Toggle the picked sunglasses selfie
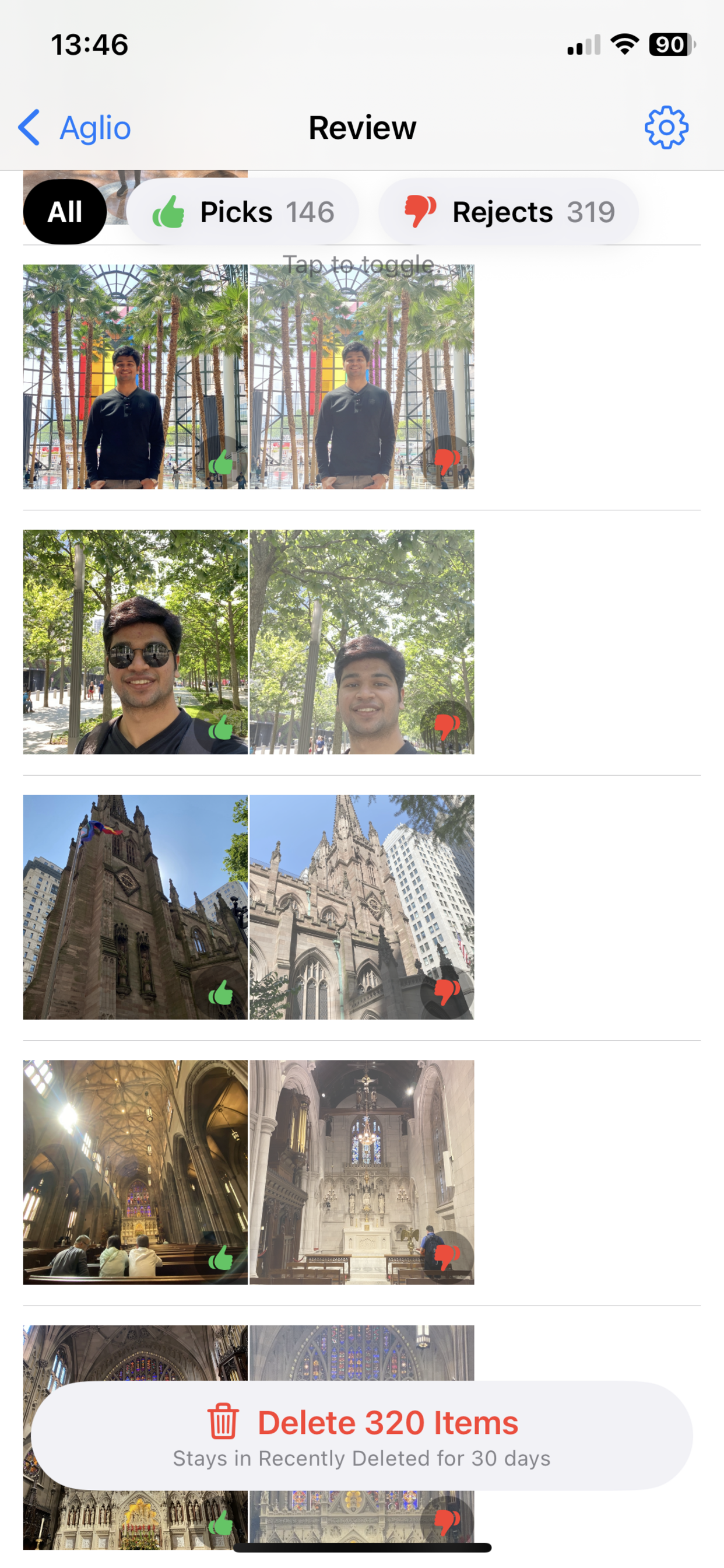This screenshot has width=724, height=1568. 135,642
